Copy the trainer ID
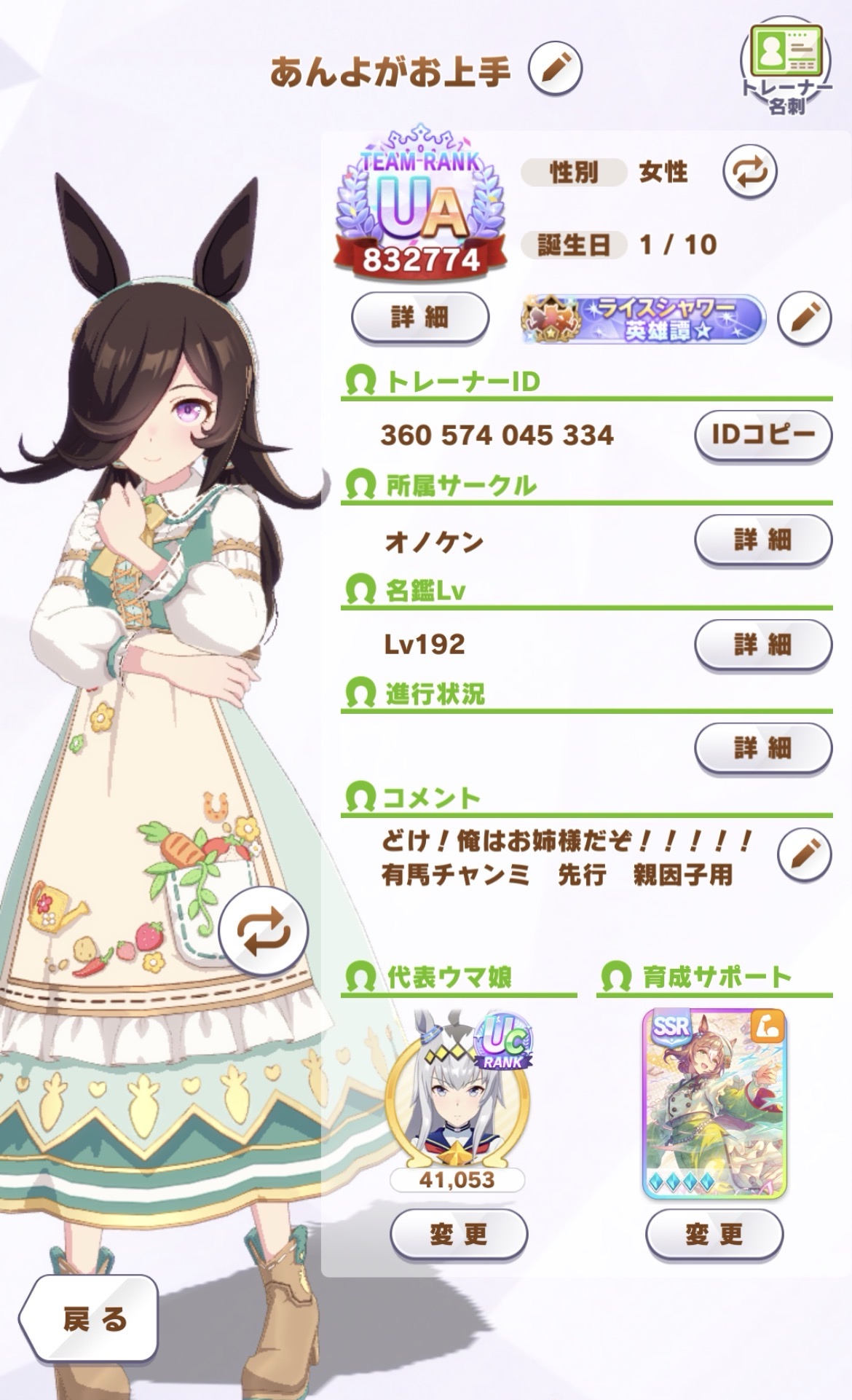Viewport: 852px width, 1400px height. (x=762, y=435)
